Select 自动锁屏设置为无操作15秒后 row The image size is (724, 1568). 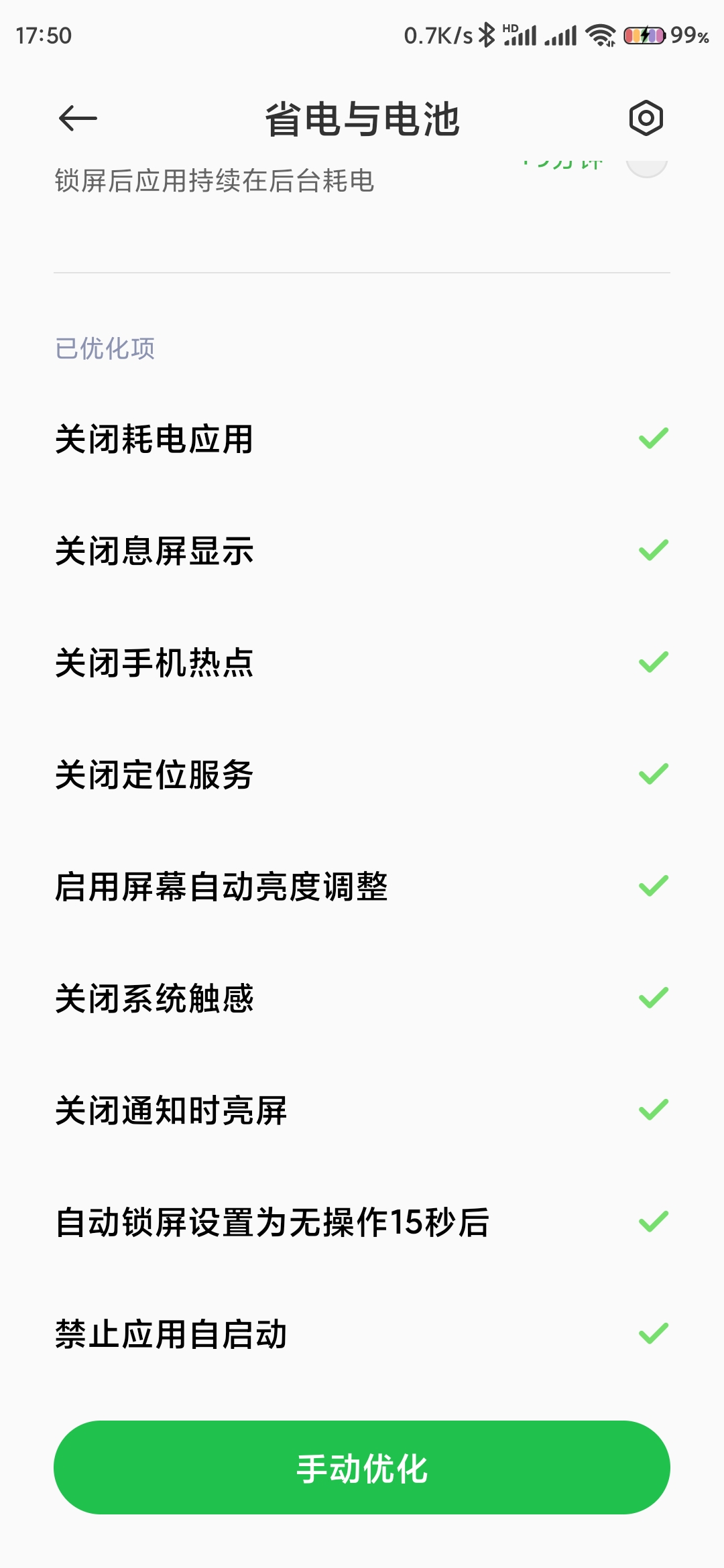point(362,1222)
